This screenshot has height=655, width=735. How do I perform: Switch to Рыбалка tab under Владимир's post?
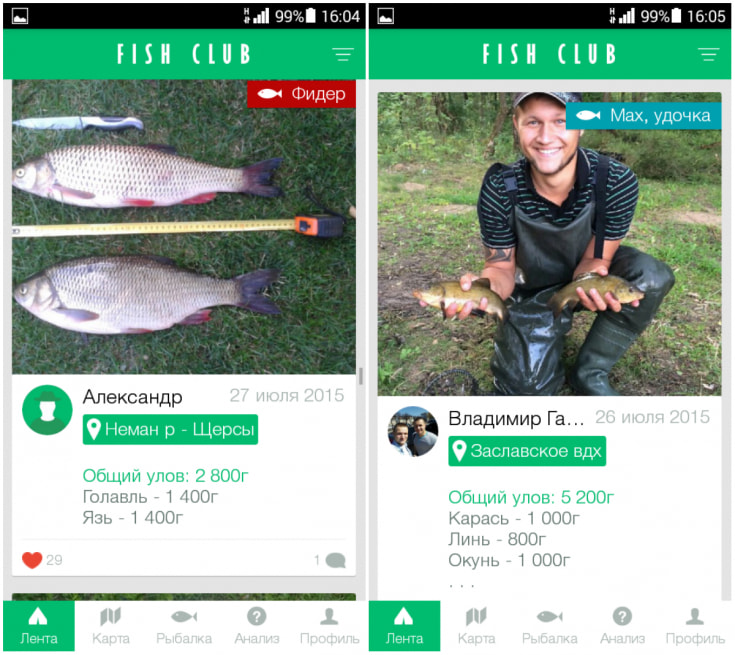click(549, 626)
